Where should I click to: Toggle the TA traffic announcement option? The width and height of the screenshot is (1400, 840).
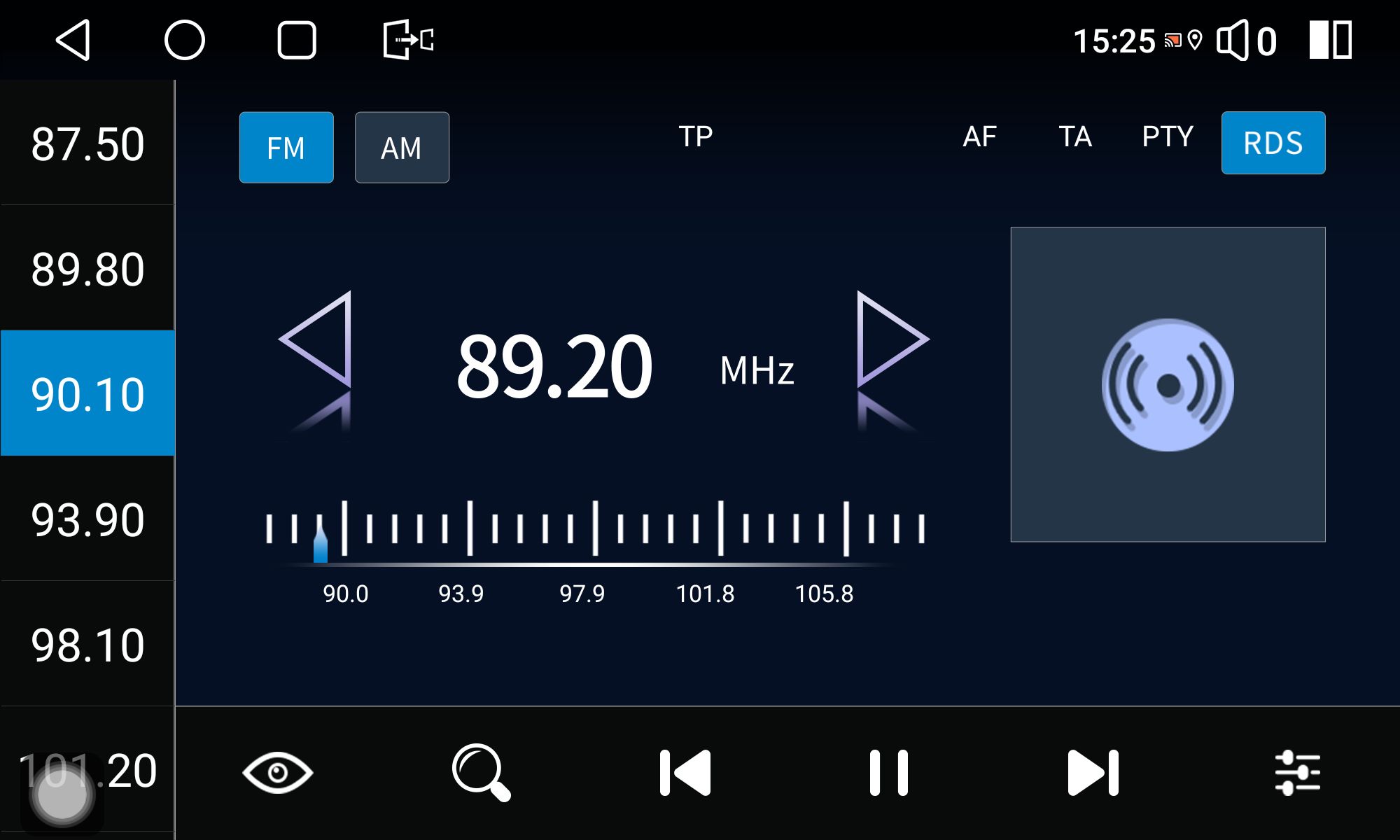pos(1074,136)
